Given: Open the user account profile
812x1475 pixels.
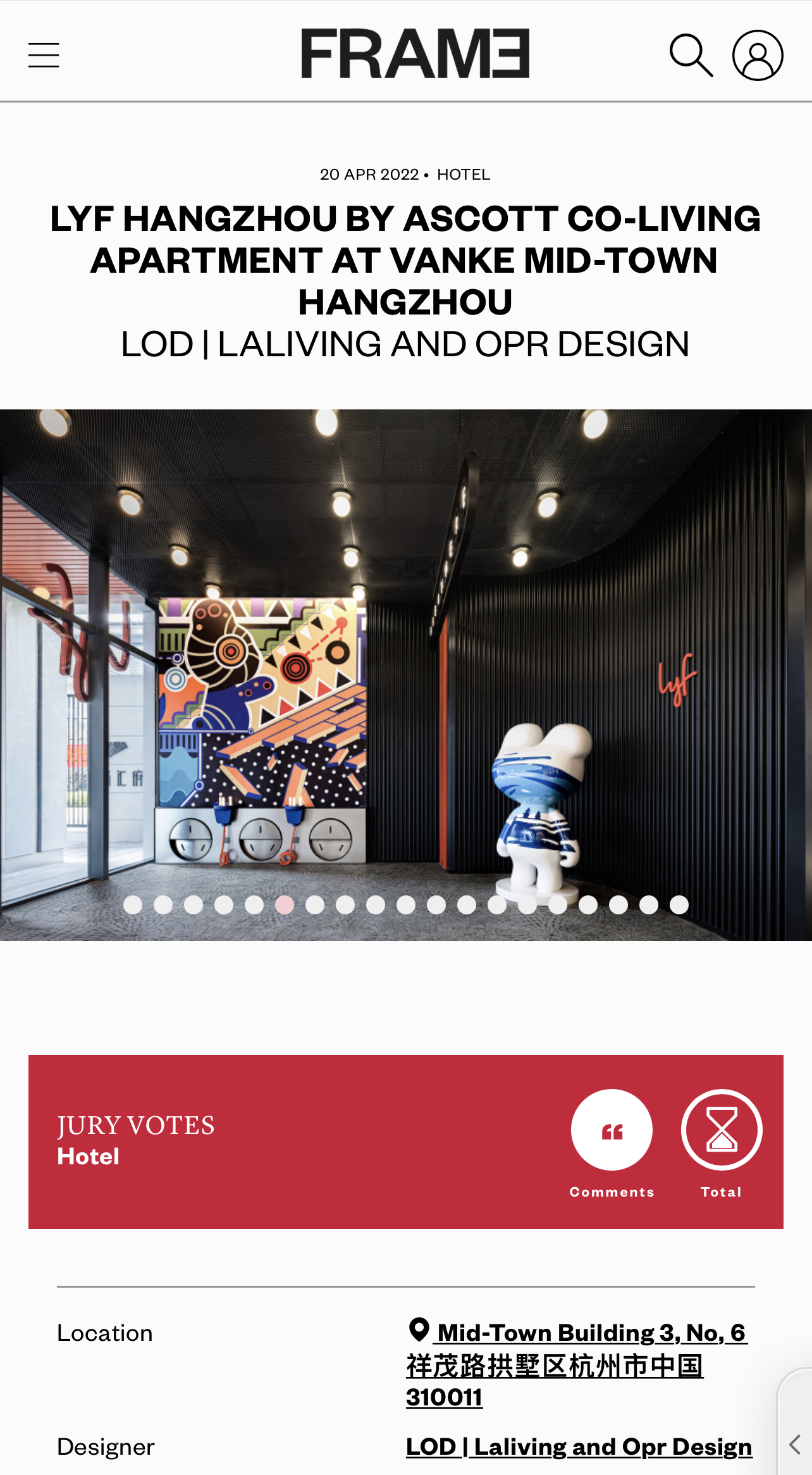Looking at the screenshot, I should [758, 56].
